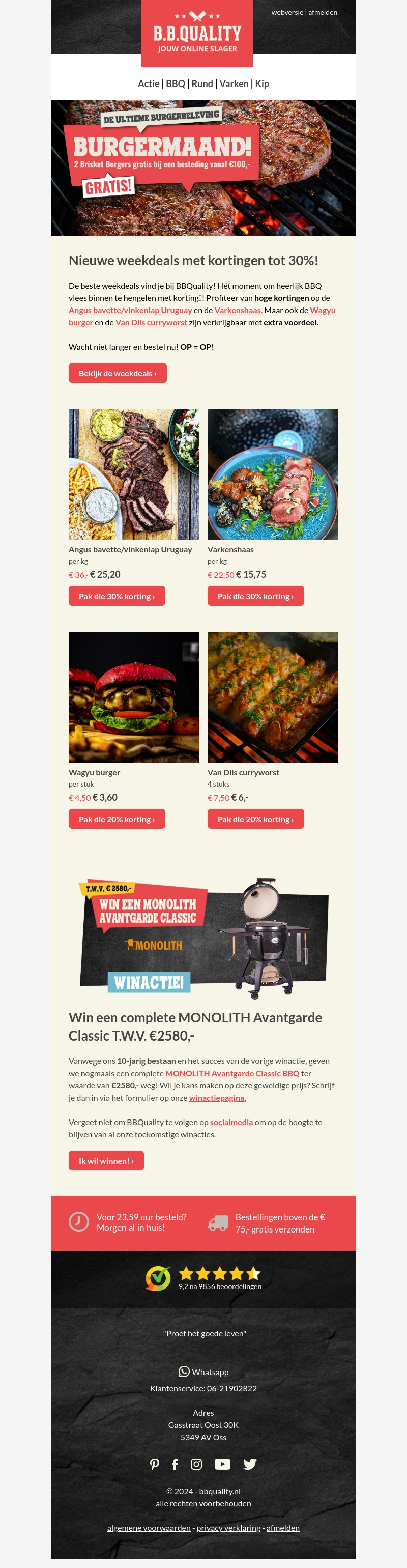Open the Varken category link
The width and height of the screenshot is (407, 1568).
234,83
